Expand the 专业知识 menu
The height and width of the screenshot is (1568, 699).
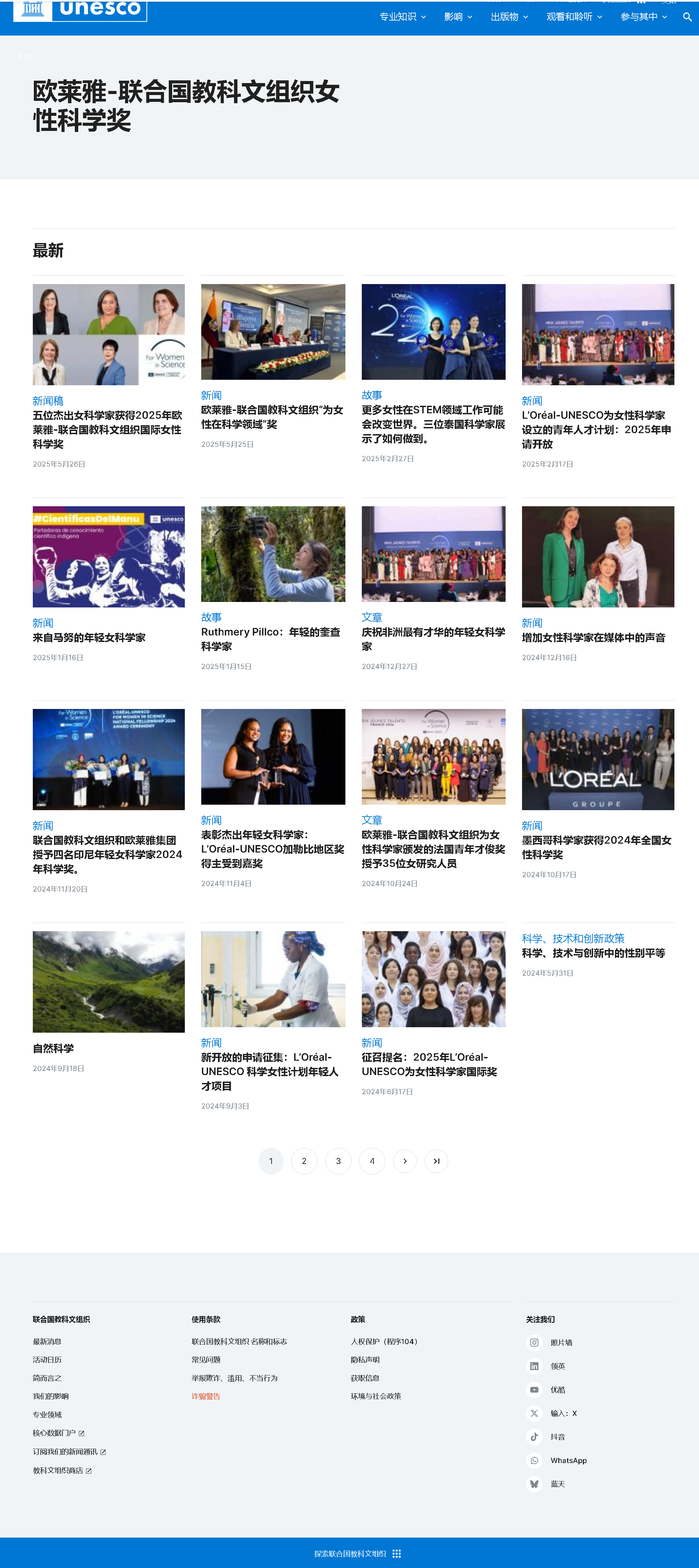(402, 17)
